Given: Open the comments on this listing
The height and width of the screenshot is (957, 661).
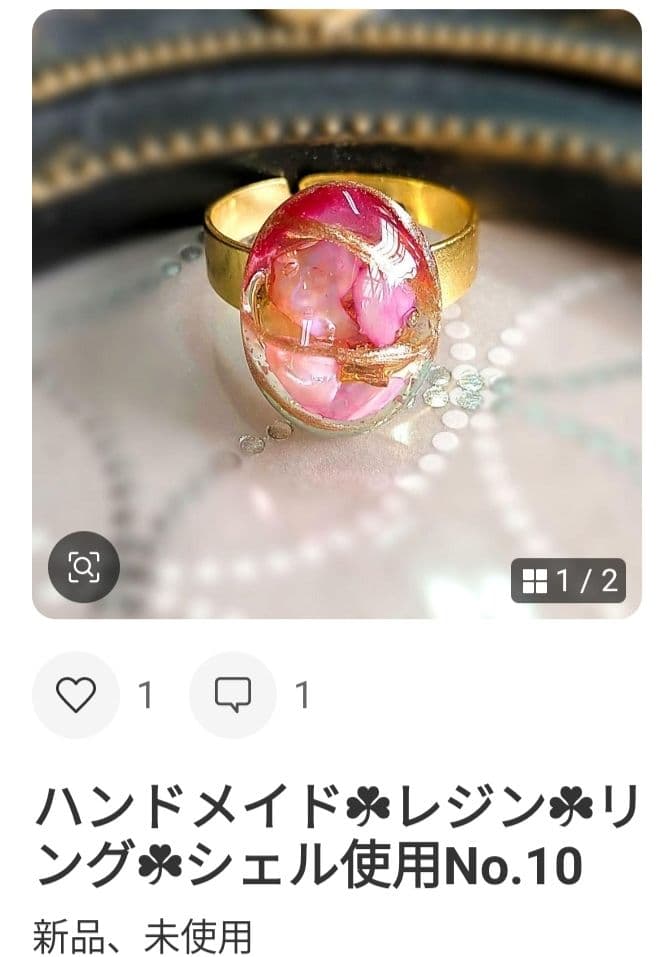Looking at the screenshot, I should [233, 695].
